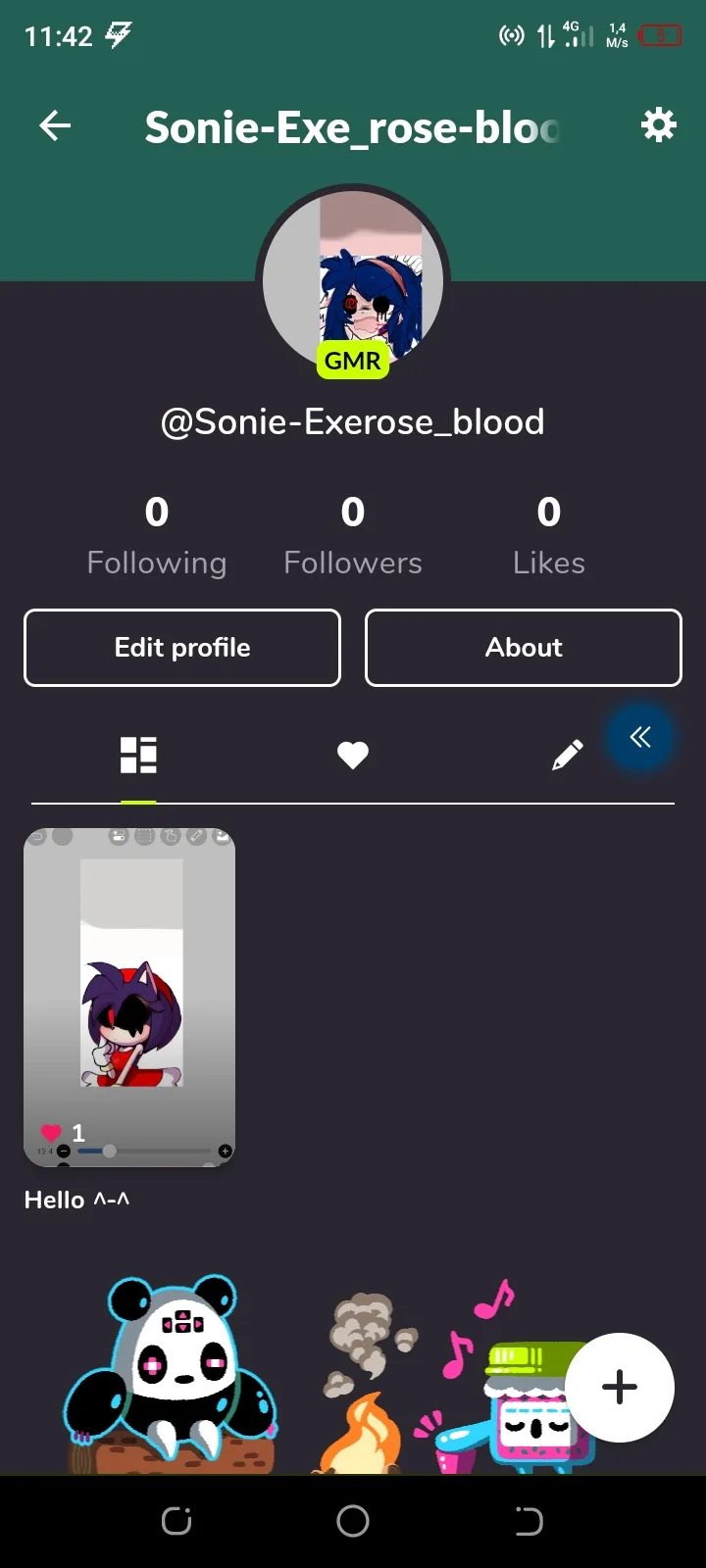Go to the system home screen
The height and width of the screenshot is (1568, 706).
[353, 1521]
